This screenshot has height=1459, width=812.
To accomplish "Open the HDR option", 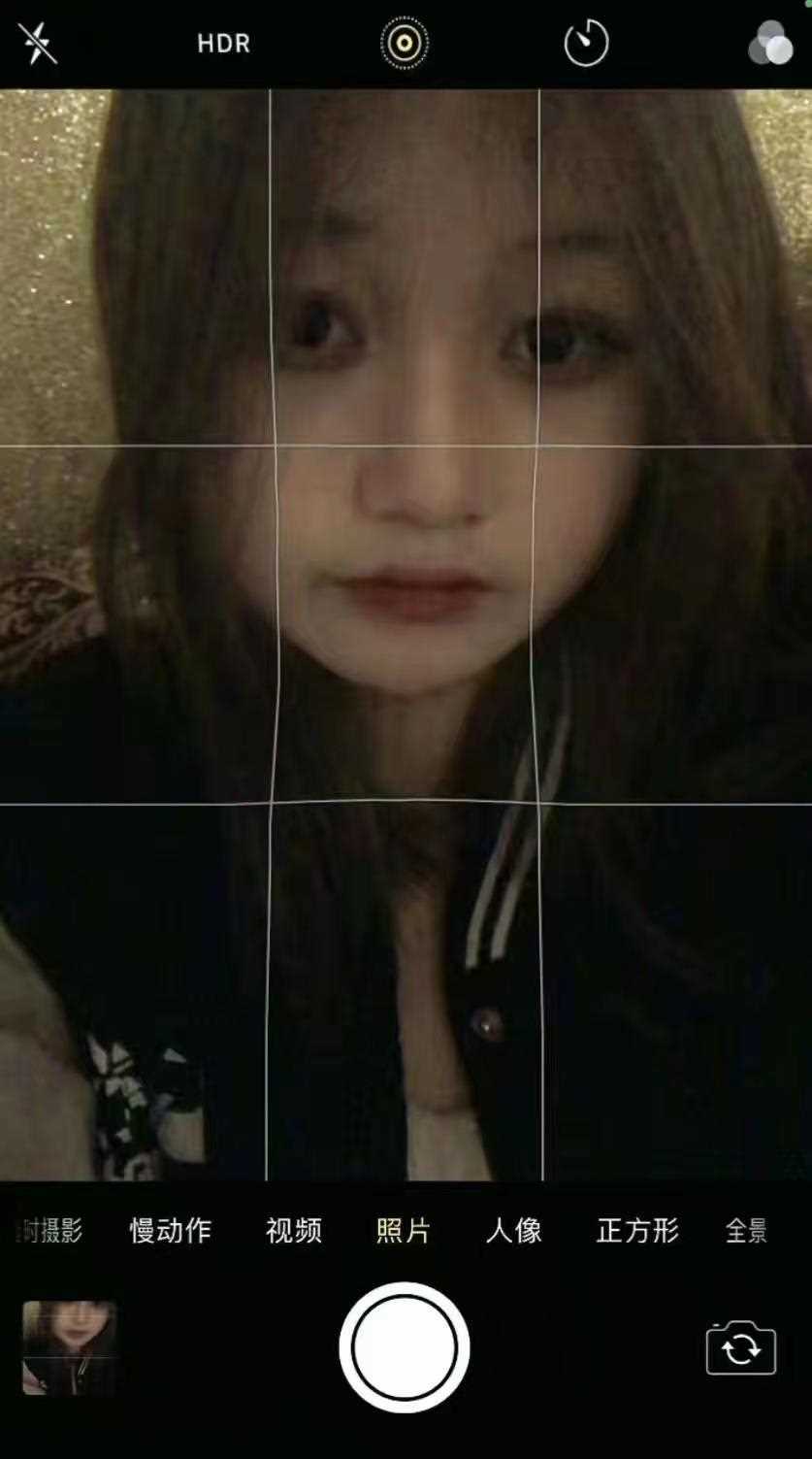I will click(223, 44).
